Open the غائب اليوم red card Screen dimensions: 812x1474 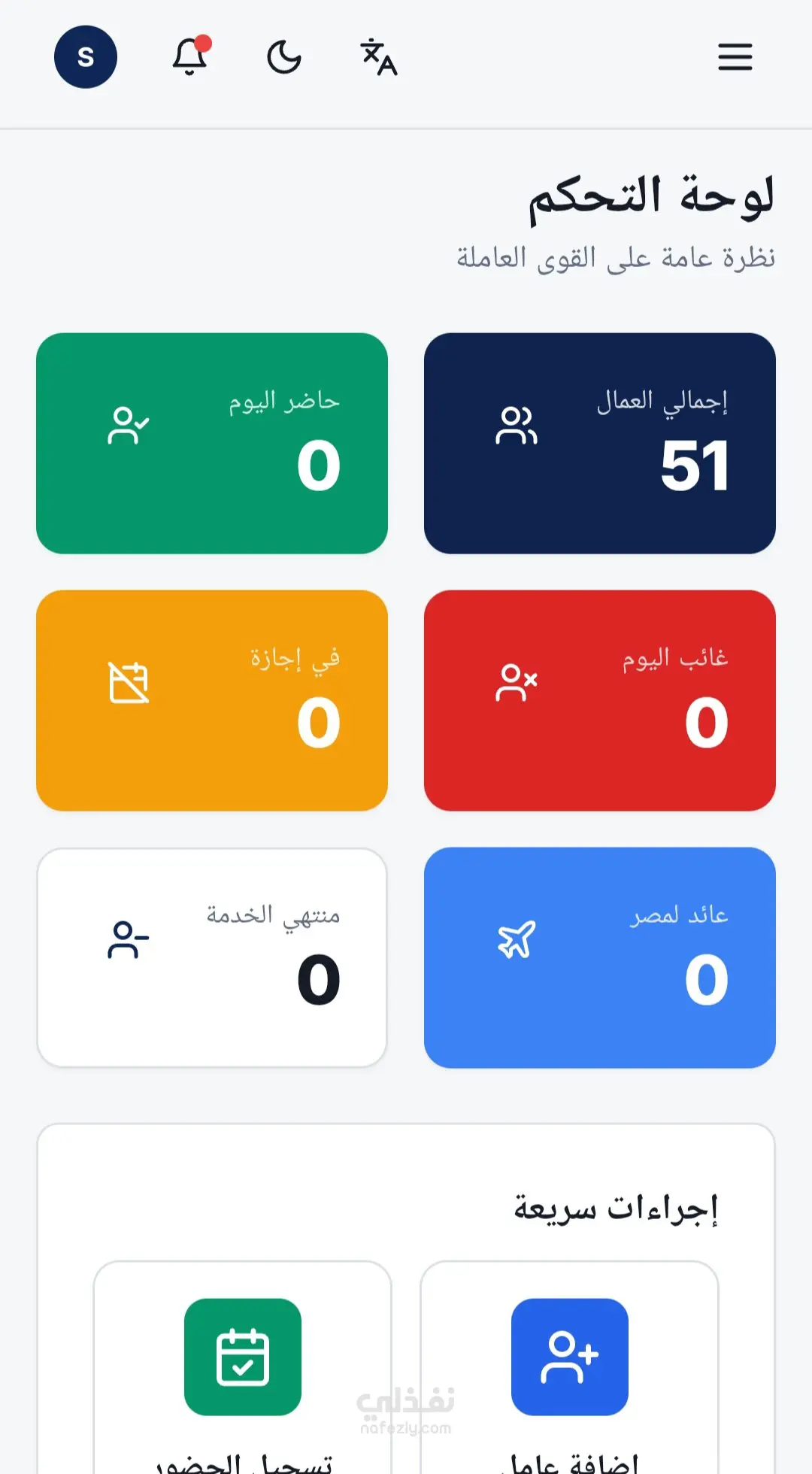(x=600, y=701)
